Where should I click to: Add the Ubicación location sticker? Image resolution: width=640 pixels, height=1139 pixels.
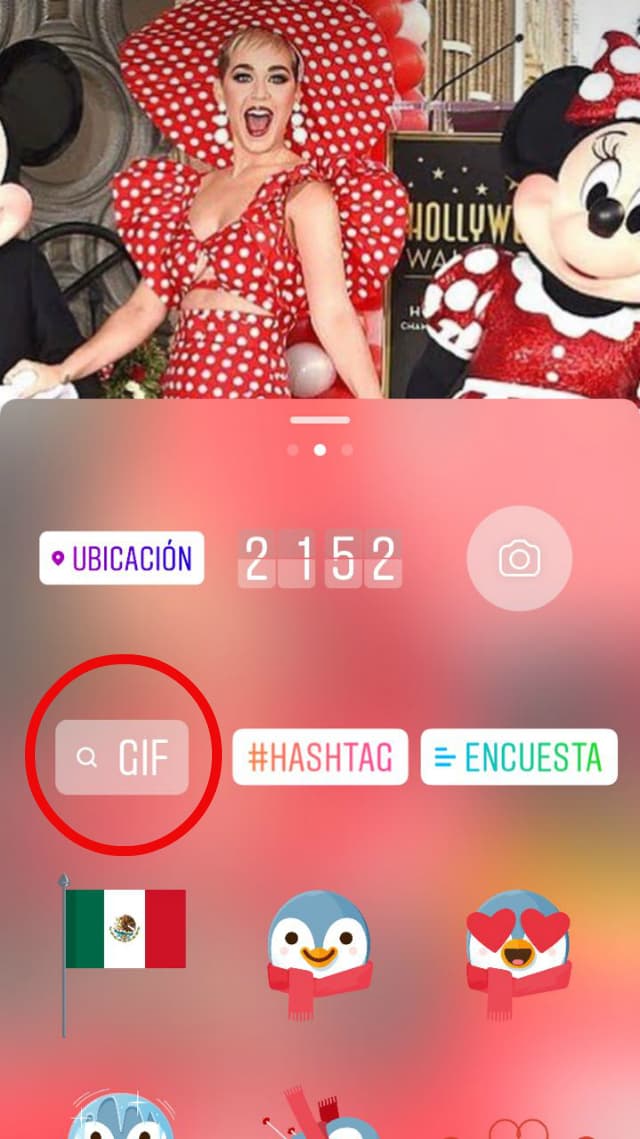pyautogui.click(x=121, y=558)
